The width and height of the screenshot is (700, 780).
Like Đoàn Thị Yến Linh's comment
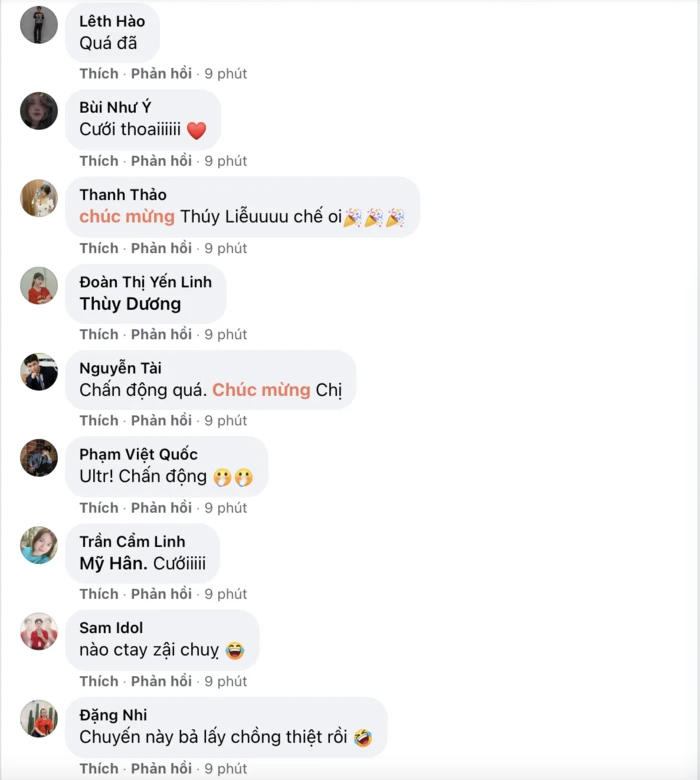(x=98, y=334)
